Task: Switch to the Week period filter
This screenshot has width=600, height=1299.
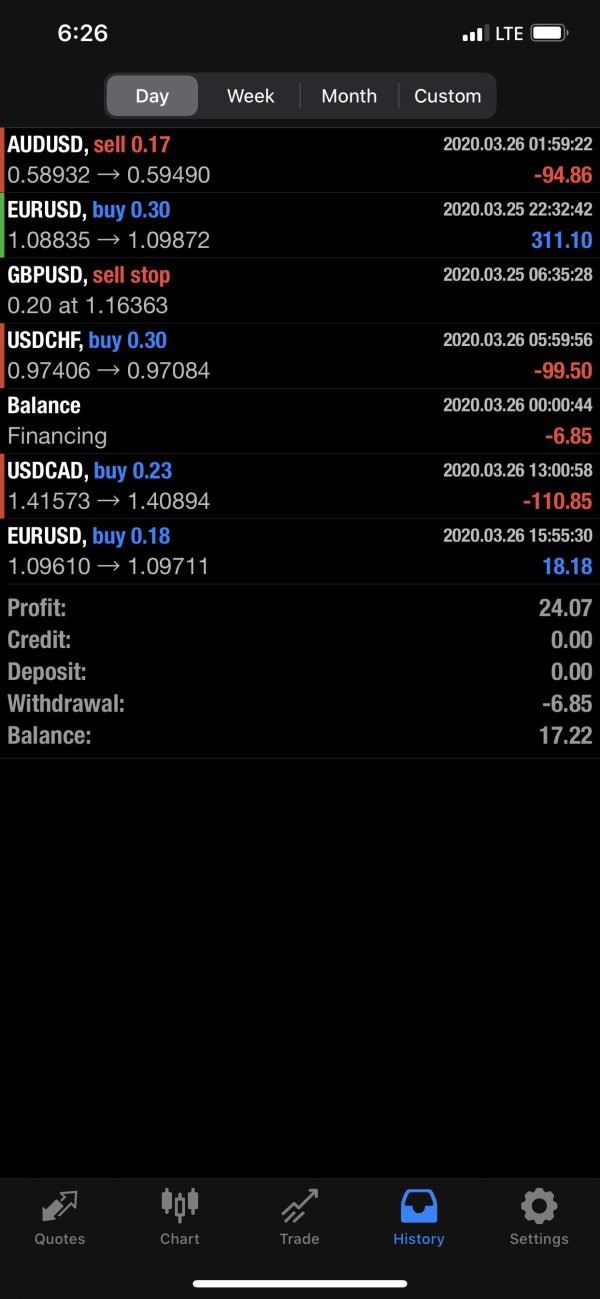Action: 250,96
